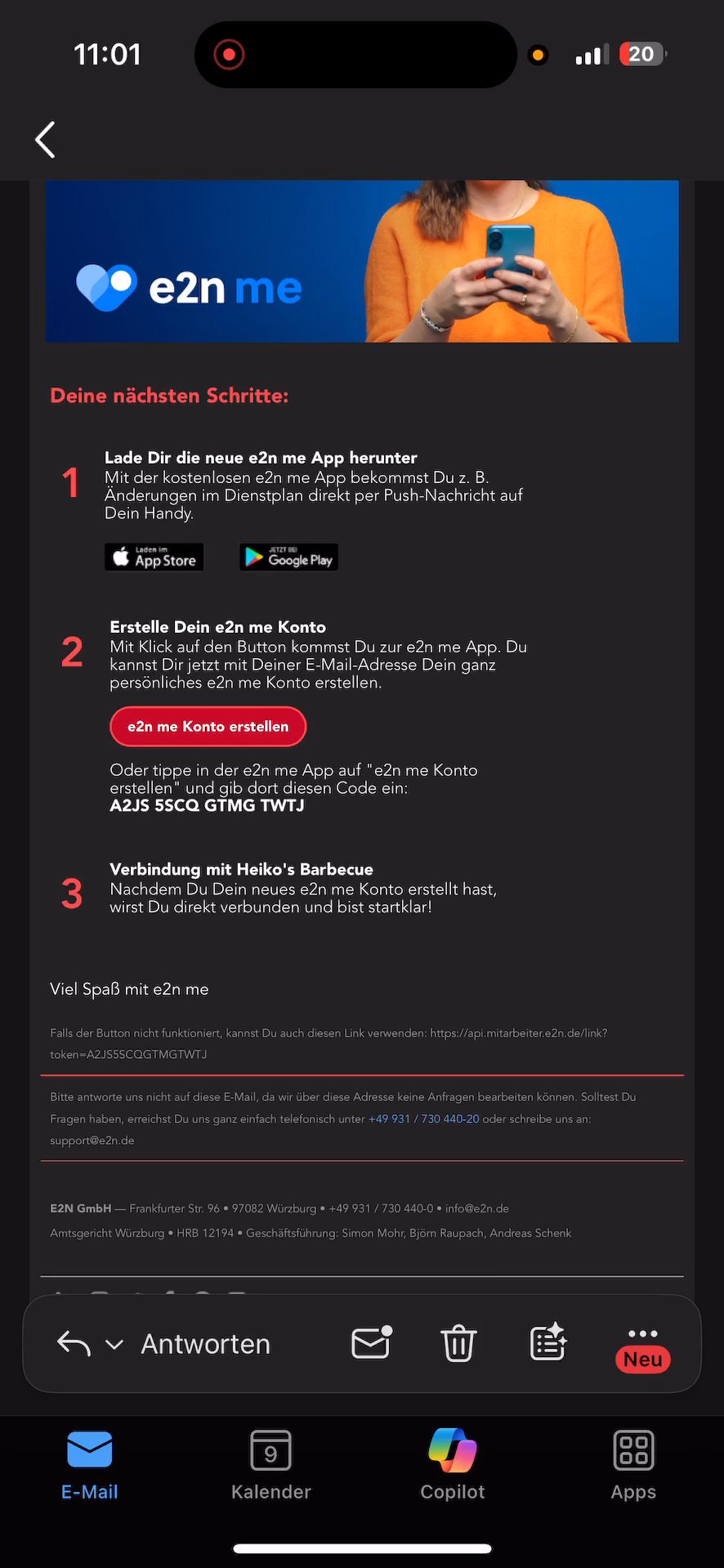Image resolution: width=724 pixels, height=1568 pixels.
Task: Reply with the Antworten button
Action: (204, 1344)
